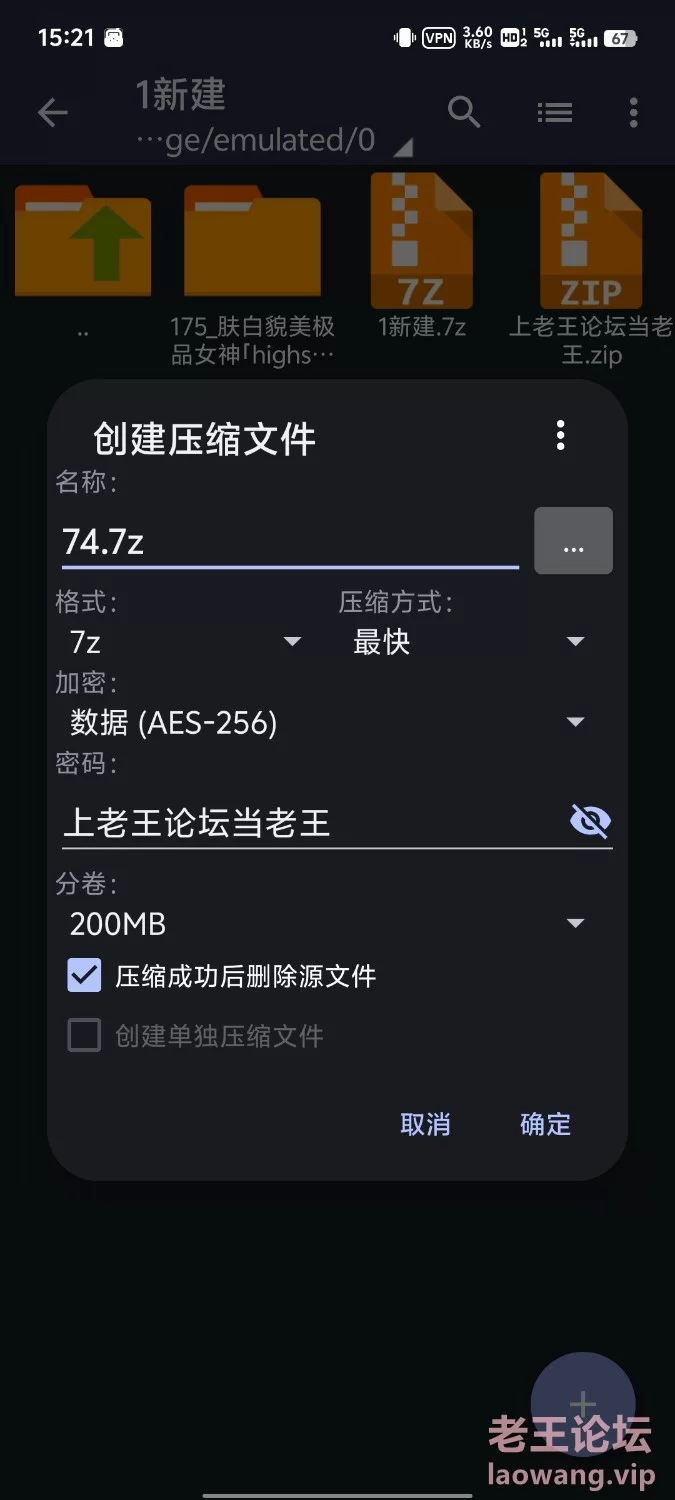675x1500 pixels.
Task: Cancel with the 取消 button
Action: click(425, 1124)
